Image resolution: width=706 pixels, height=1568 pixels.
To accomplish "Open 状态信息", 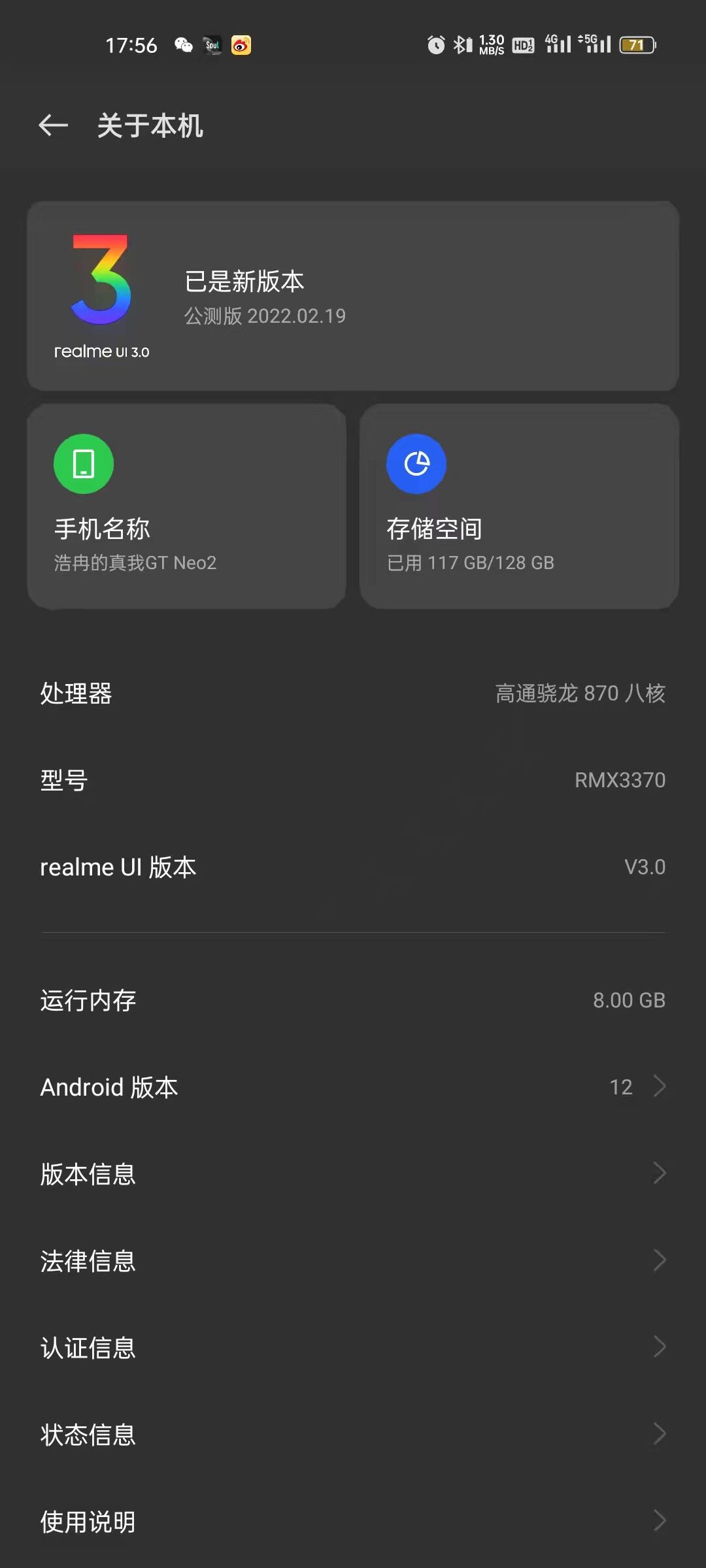I will [x=353, y=1435].
